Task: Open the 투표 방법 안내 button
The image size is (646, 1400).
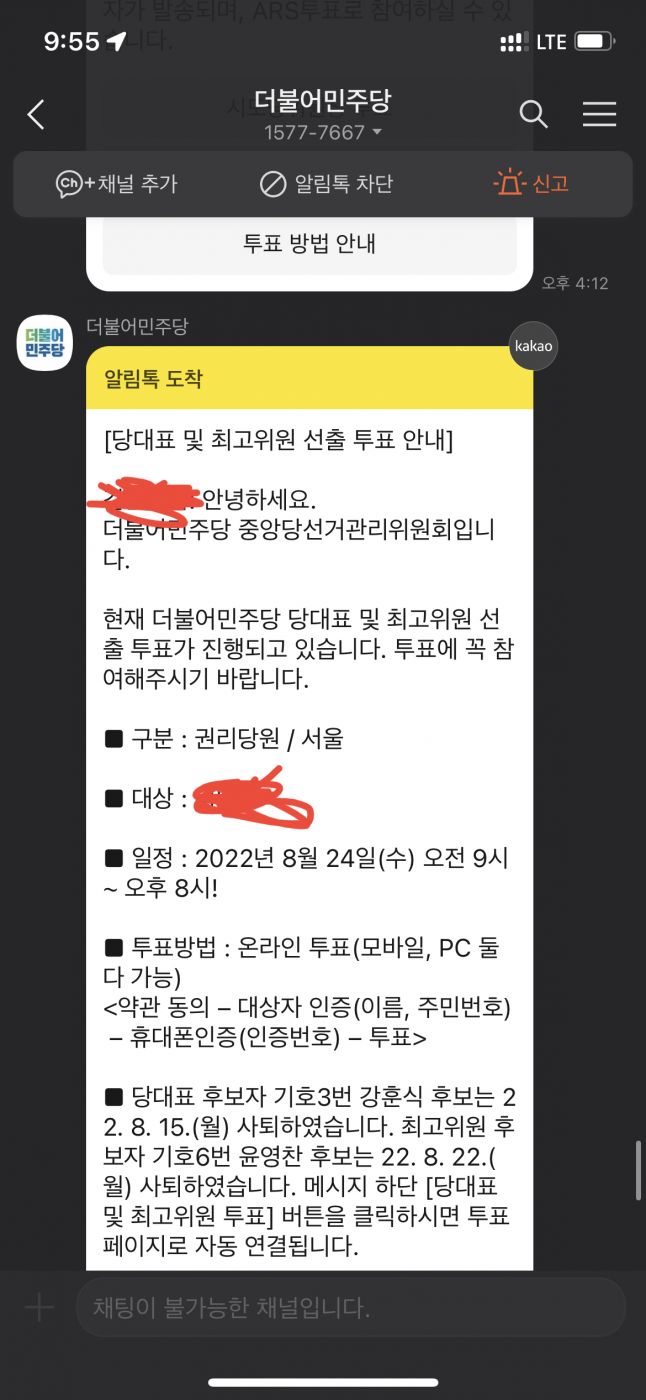Action: [x=309, y=243]
